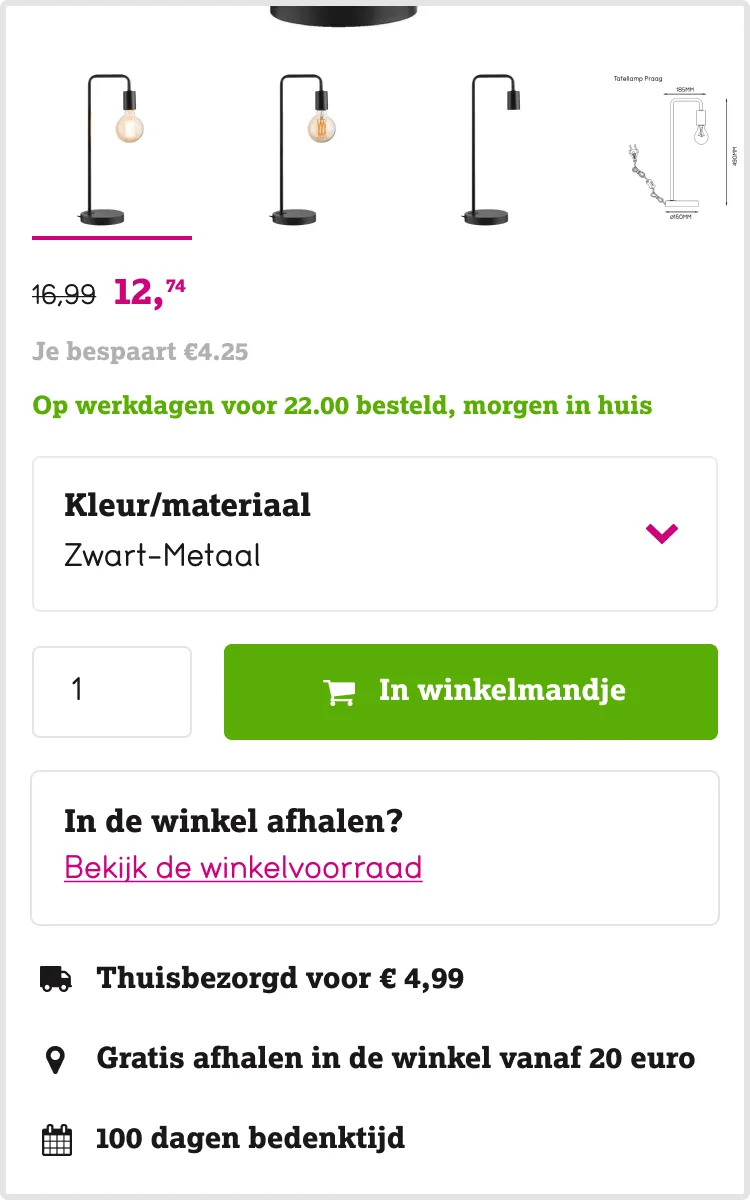This screenshot has height=1200, width=750.
Task: Show the third thumbnail of lamp without bulb
Action: 495,150
